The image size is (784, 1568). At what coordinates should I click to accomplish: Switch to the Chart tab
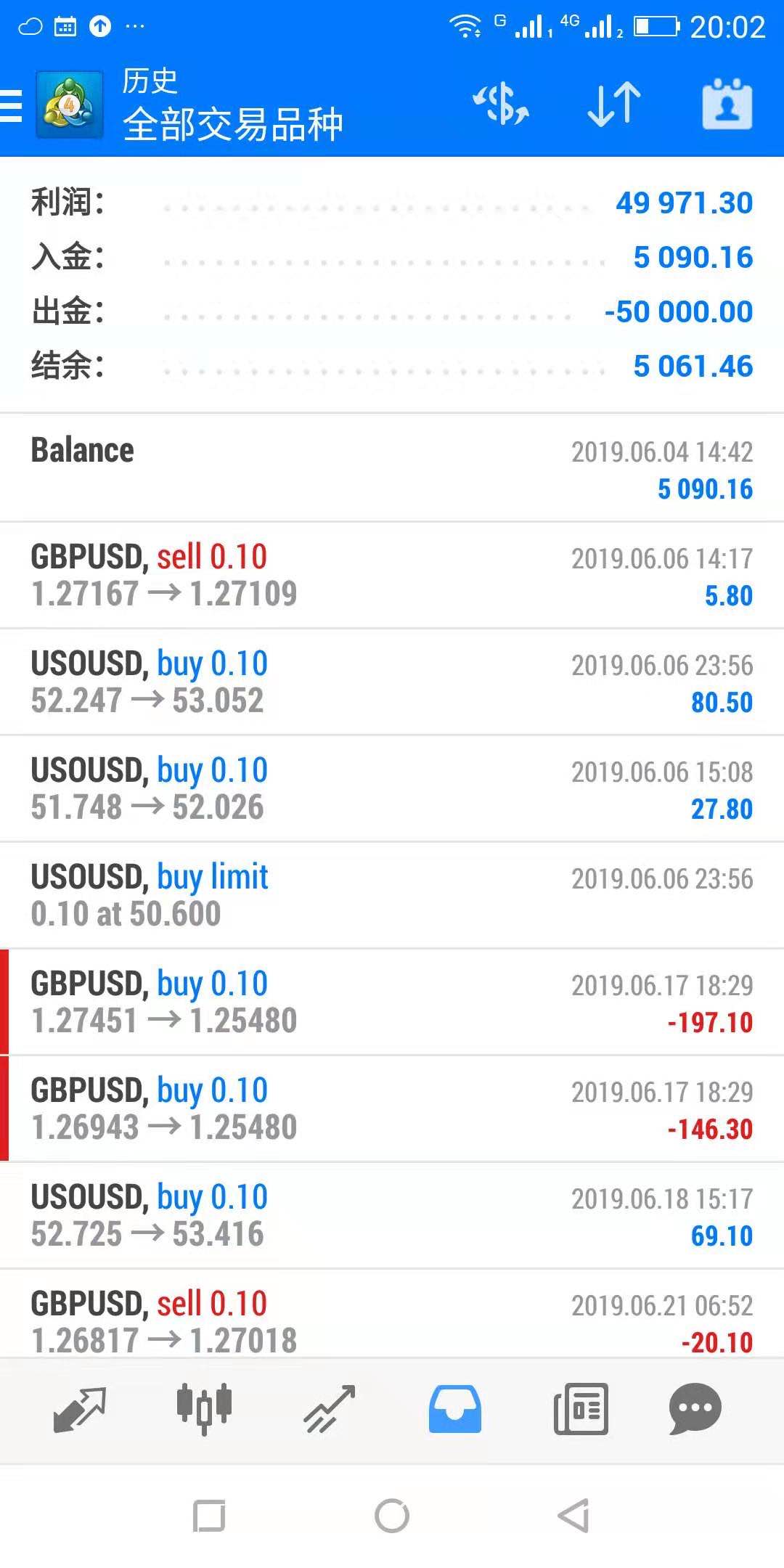click(204, 1409)
